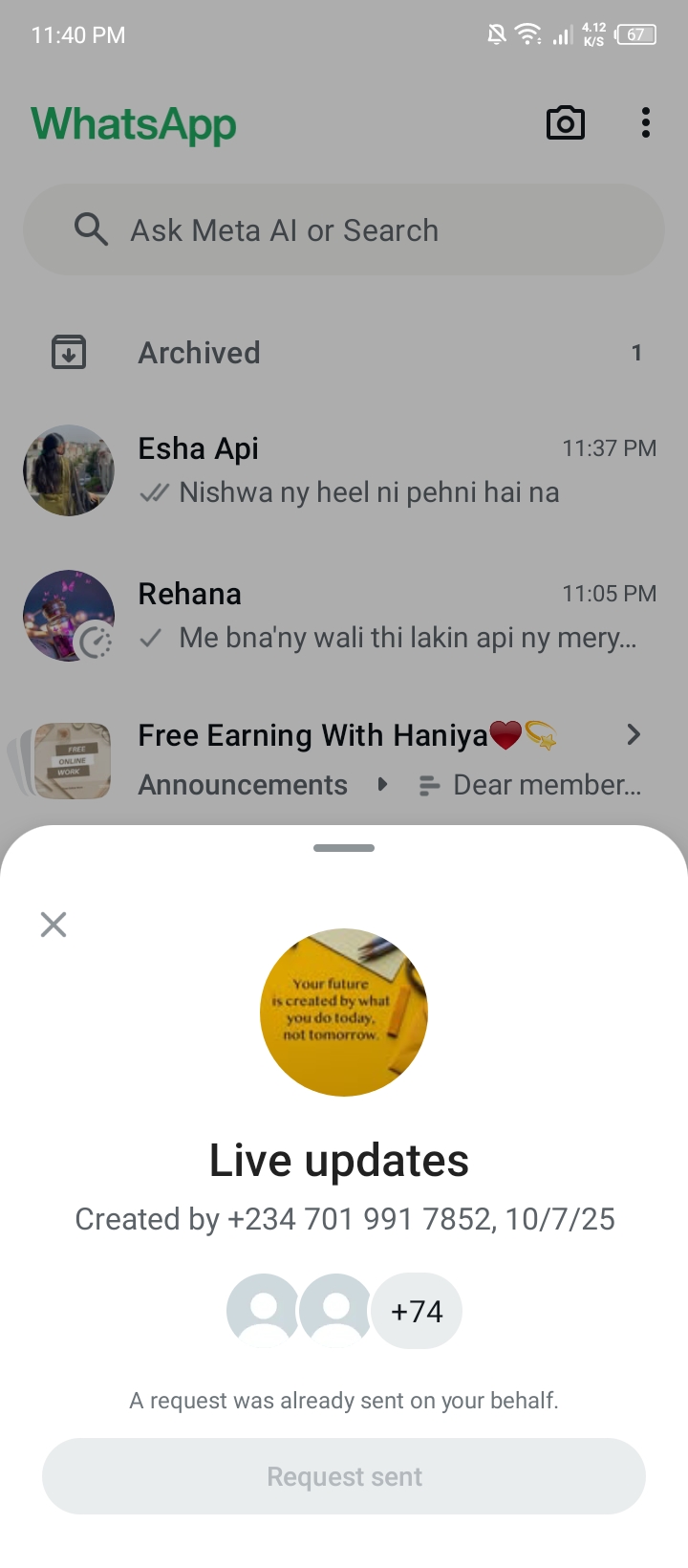Viewport: 688px width, 1568px height.
Task: Tap the sheet's drag handle
Action: click(344, 848)
